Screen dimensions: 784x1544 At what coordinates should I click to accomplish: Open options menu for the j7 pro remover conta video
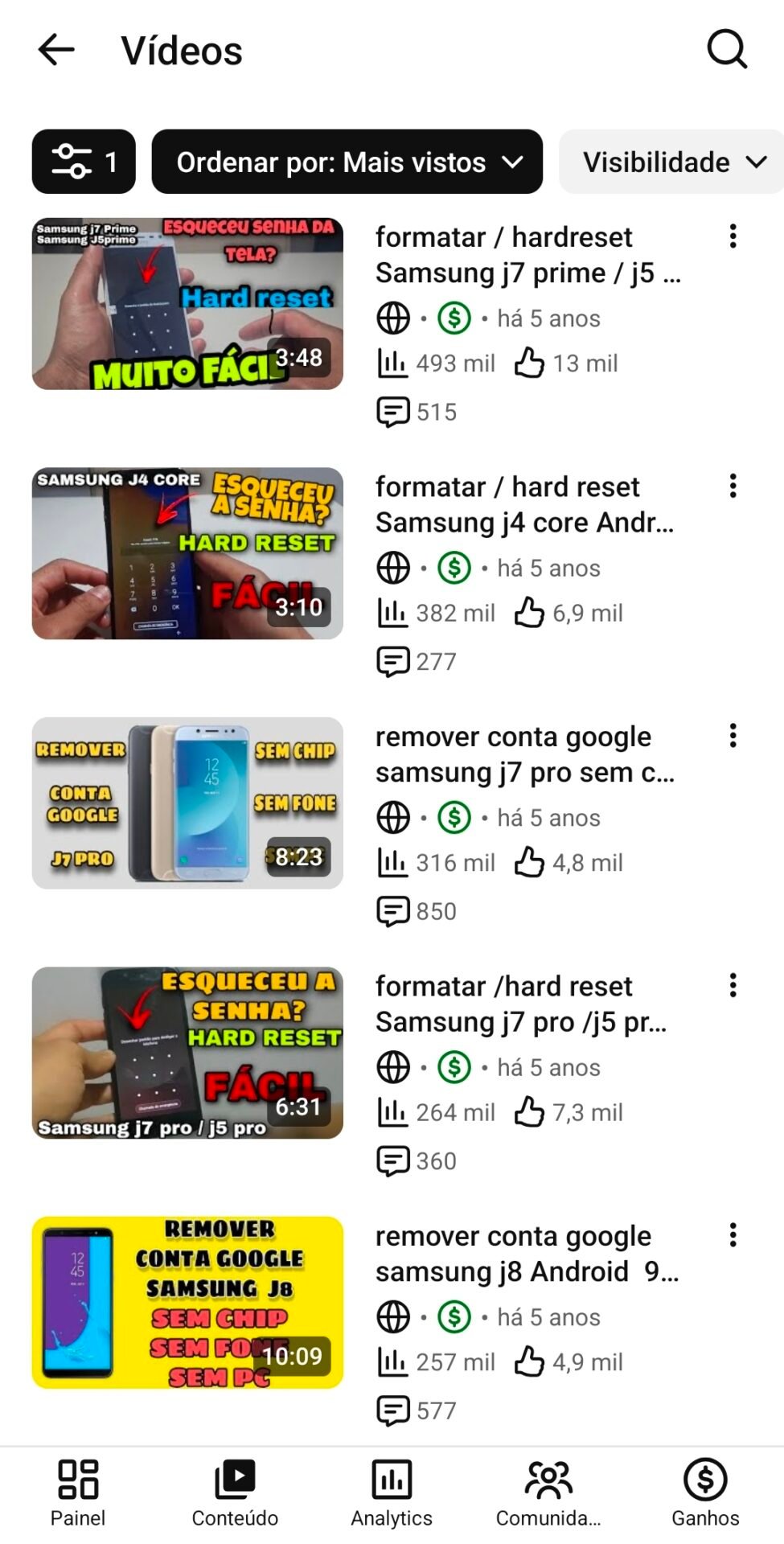point(733,734)
